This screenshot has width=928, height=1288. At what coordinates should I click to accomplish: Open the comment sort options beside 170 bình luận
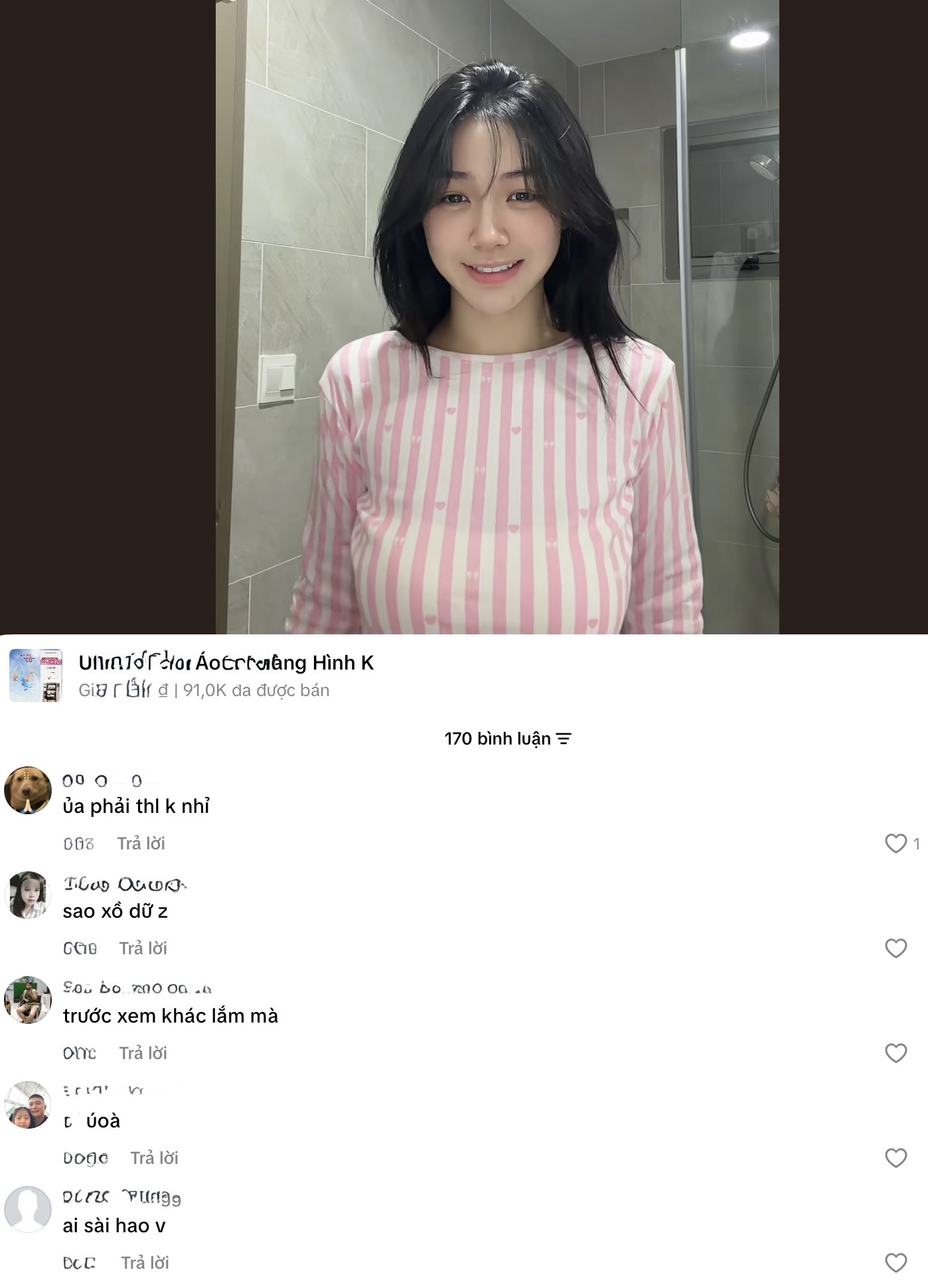pos(564,739)
